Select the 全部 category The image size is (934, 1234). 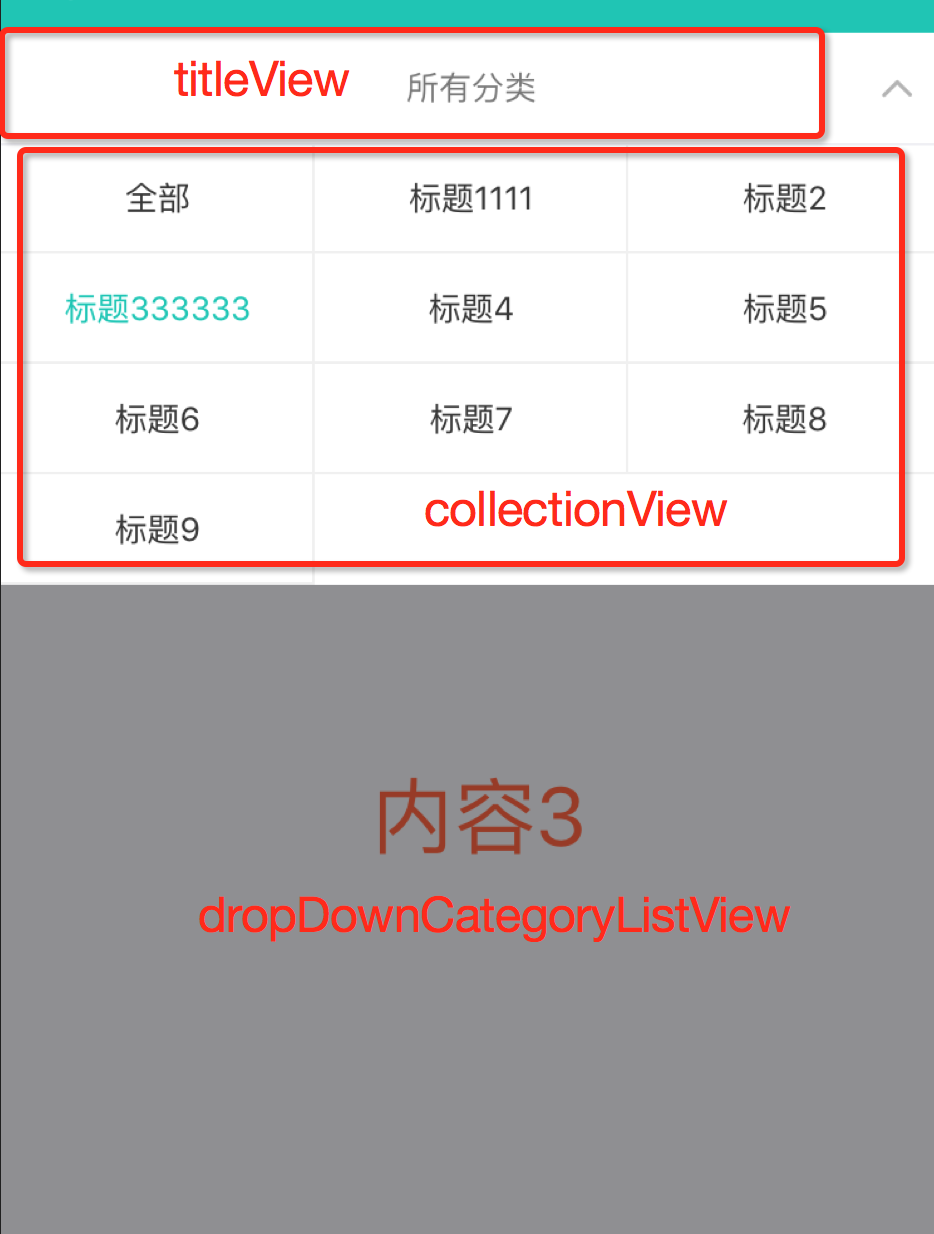[157, 198]
